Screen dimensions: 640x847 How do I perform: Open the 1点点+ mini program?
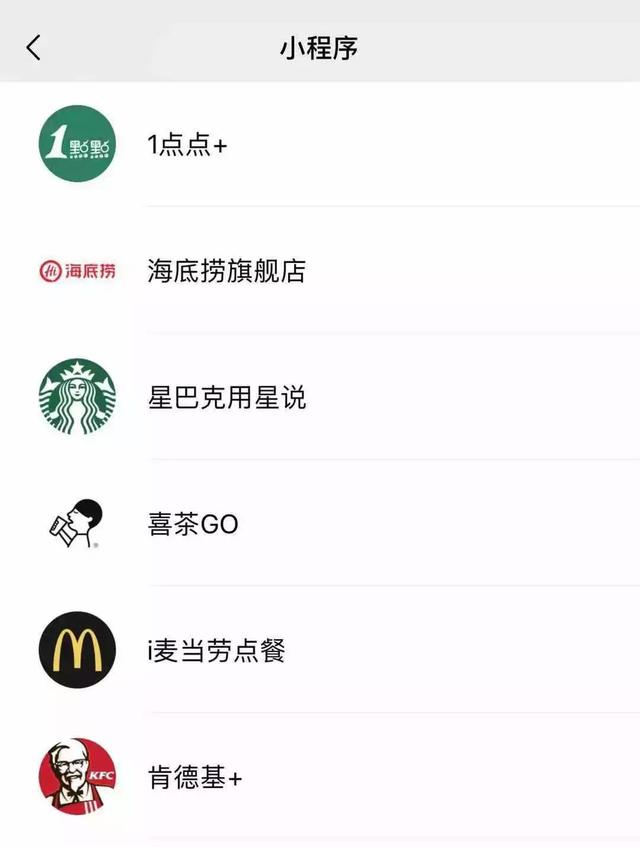[187, 145]
